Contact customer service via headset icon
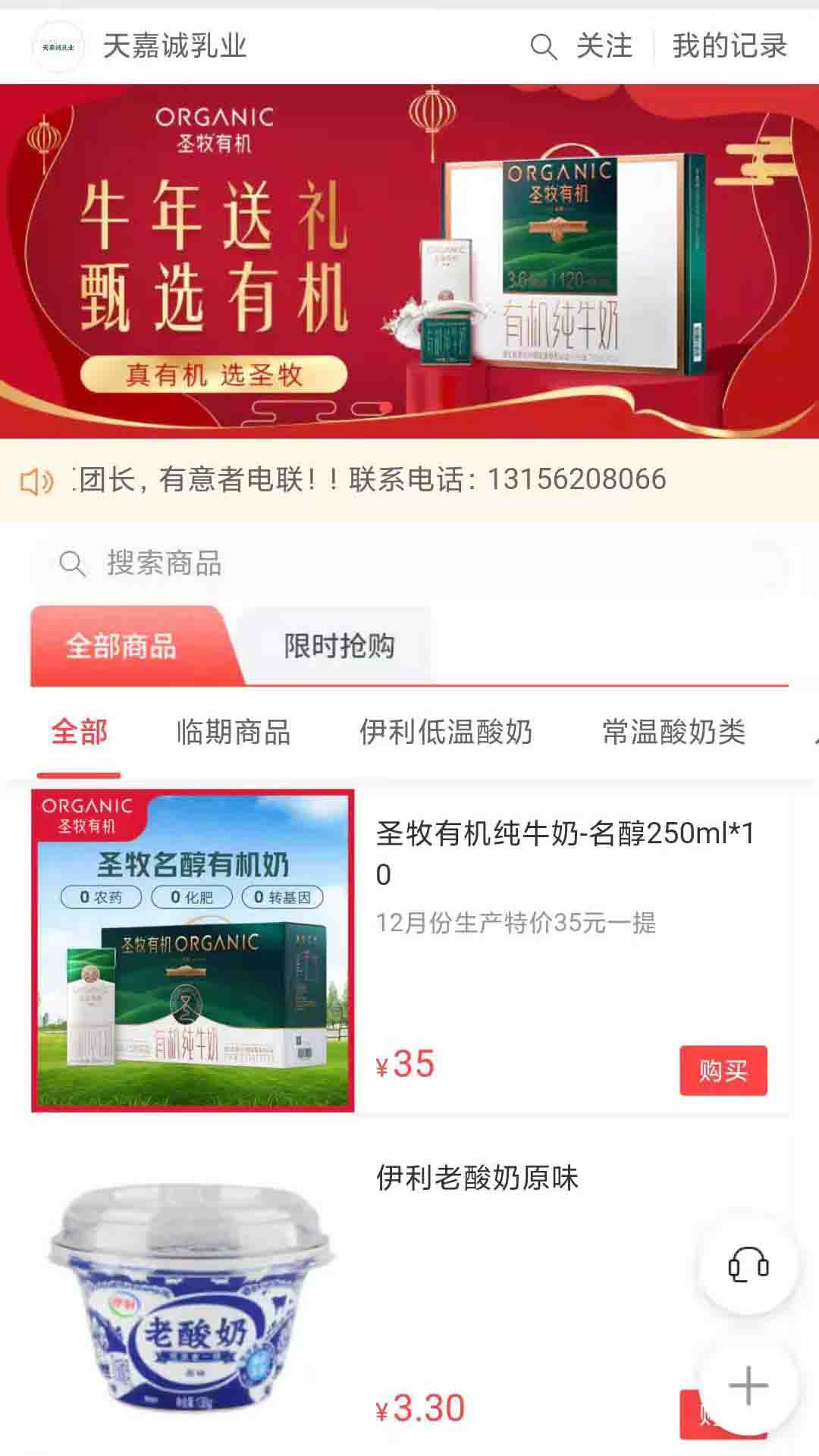Viewport: 819px width, 1456px height. [x=748, y=1265]
